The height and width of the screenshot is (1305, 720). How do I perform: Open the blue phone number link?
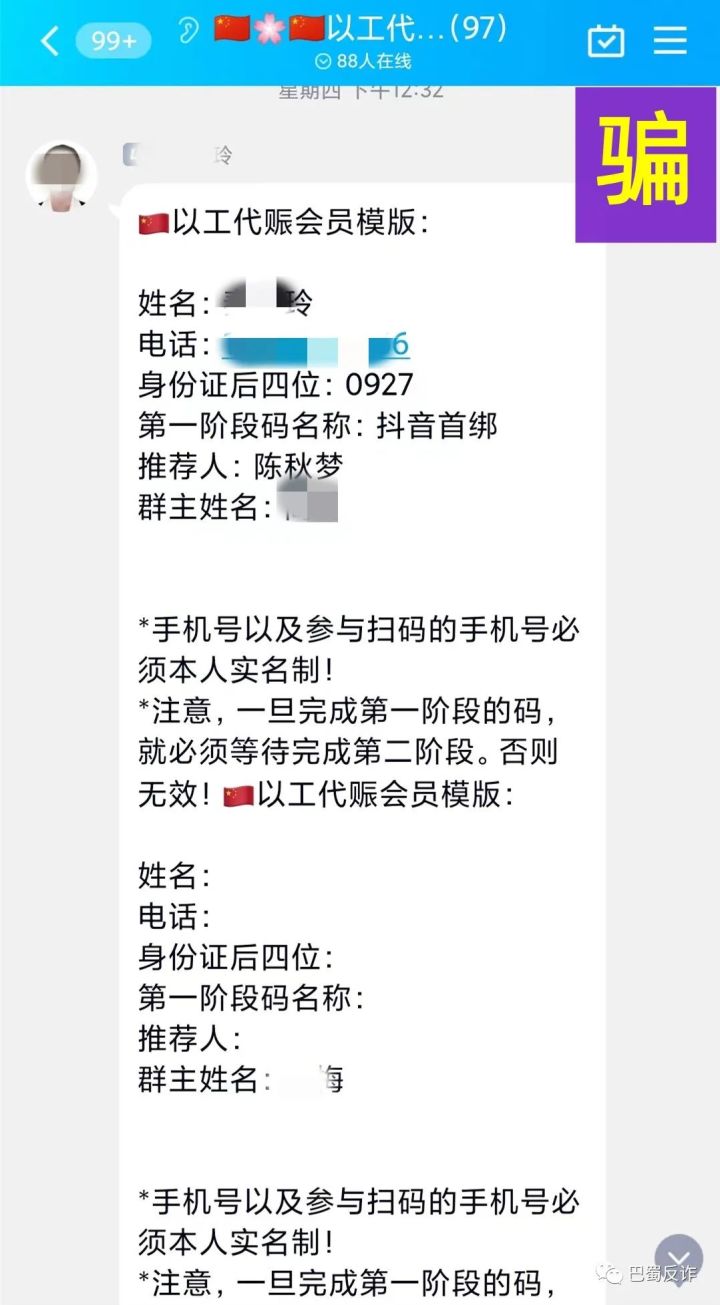[x=314, y=346]
